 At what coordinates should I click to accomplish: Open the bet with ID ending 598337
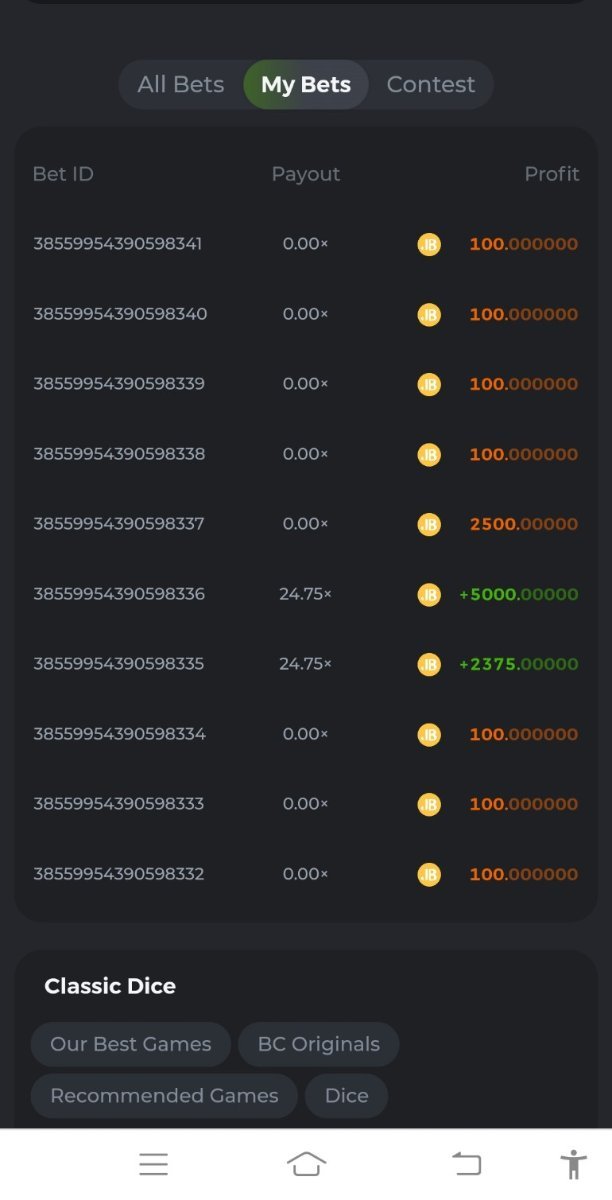pos(118,524)
